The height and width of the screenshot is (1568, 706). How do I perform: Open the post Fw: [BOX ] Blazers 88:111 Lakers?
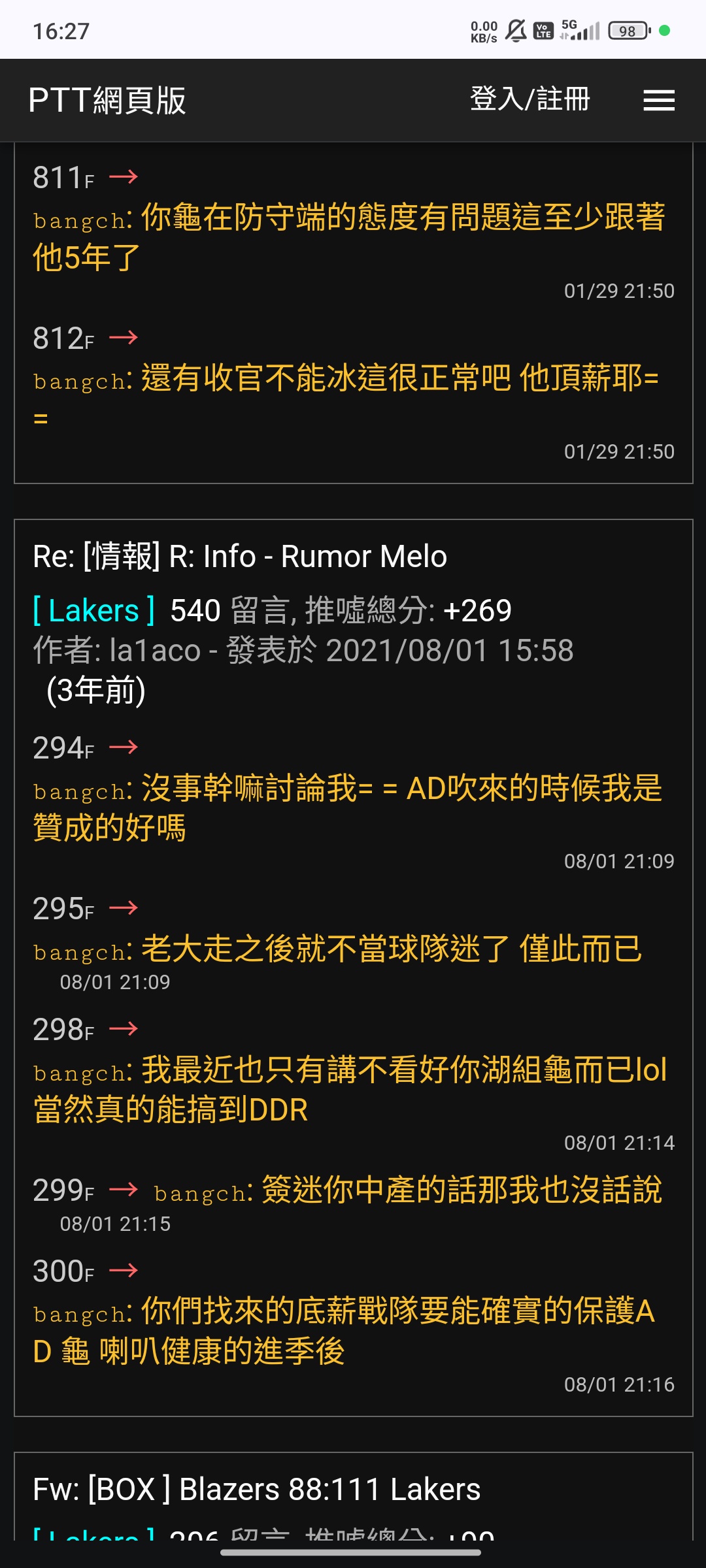(x=257, y=1490)
